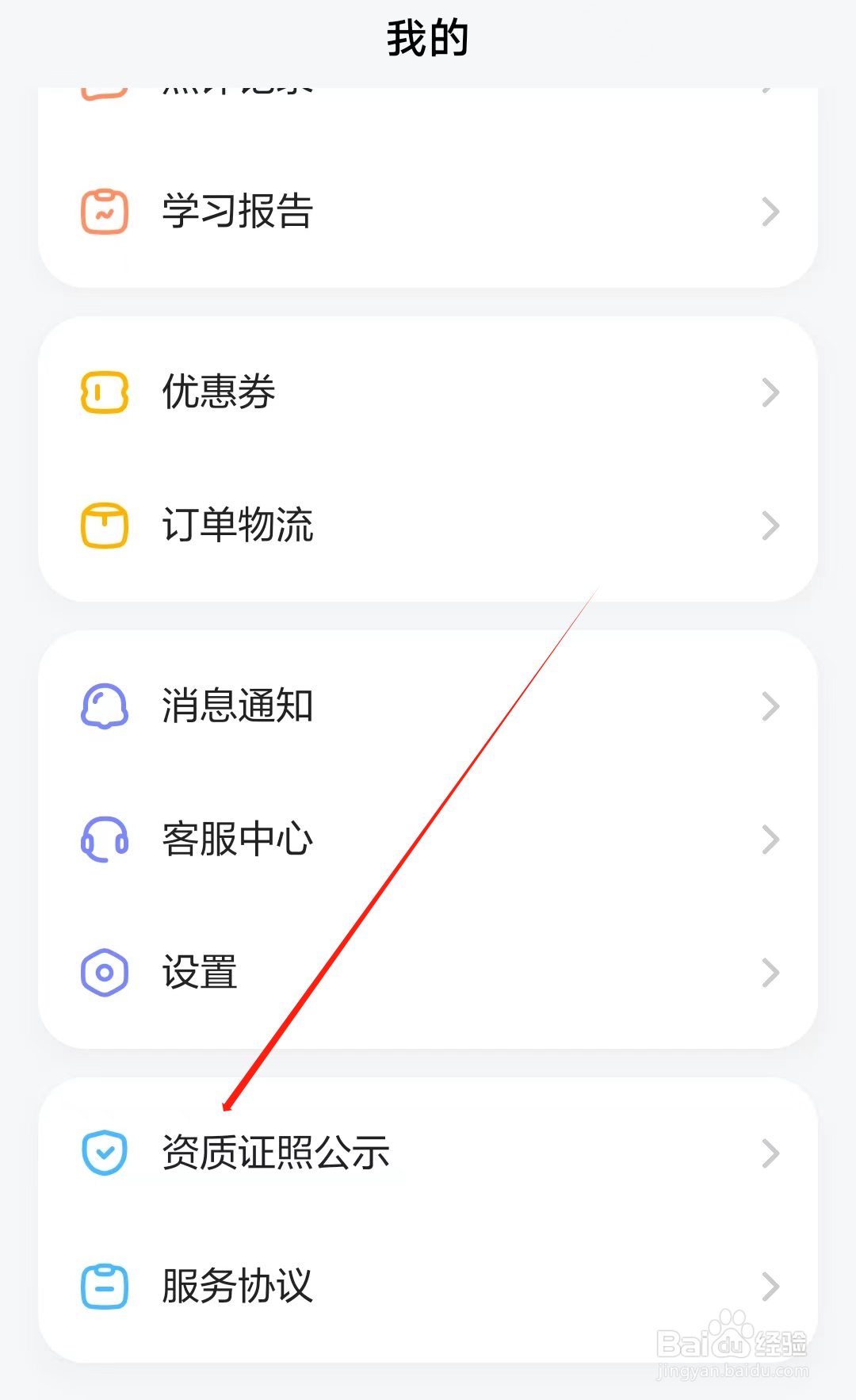The image size is (856, 1400).
Task: Expand the 订单物流 row chevron
Action: point(770,525)
